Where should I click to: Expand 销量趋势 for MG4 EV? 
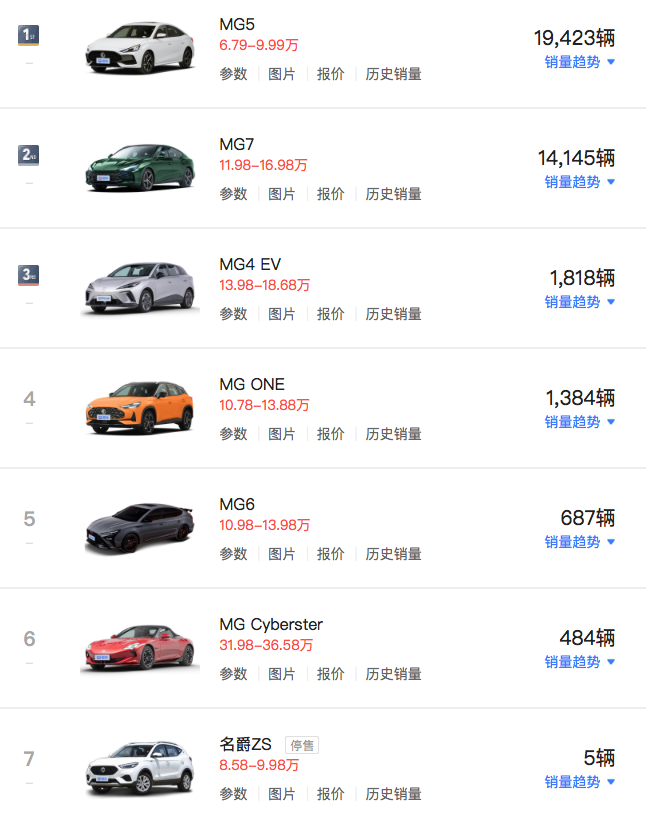(580, 302)
